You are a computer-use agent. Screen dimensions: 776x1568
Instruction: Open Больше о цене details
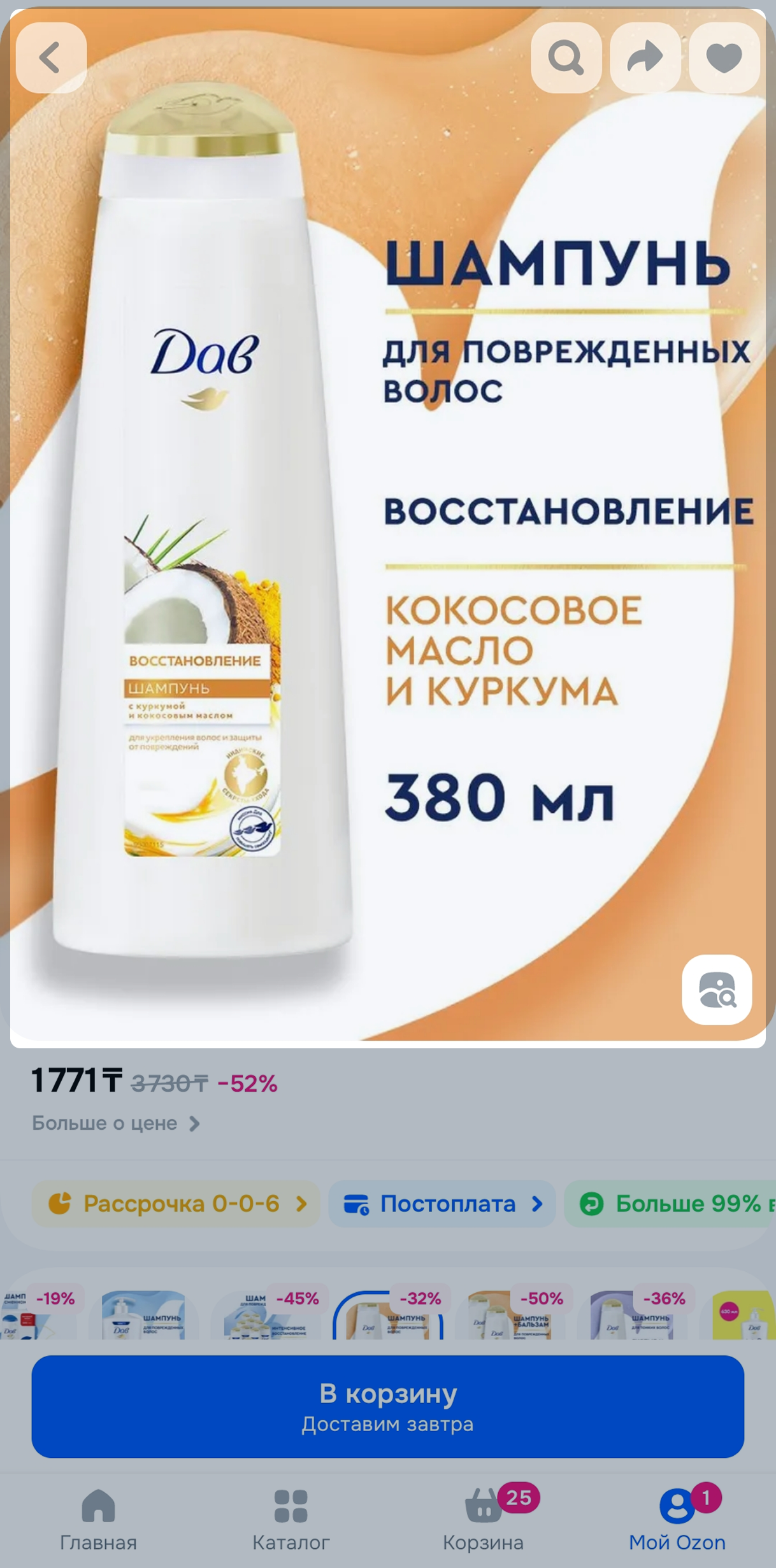(116, 1123)
